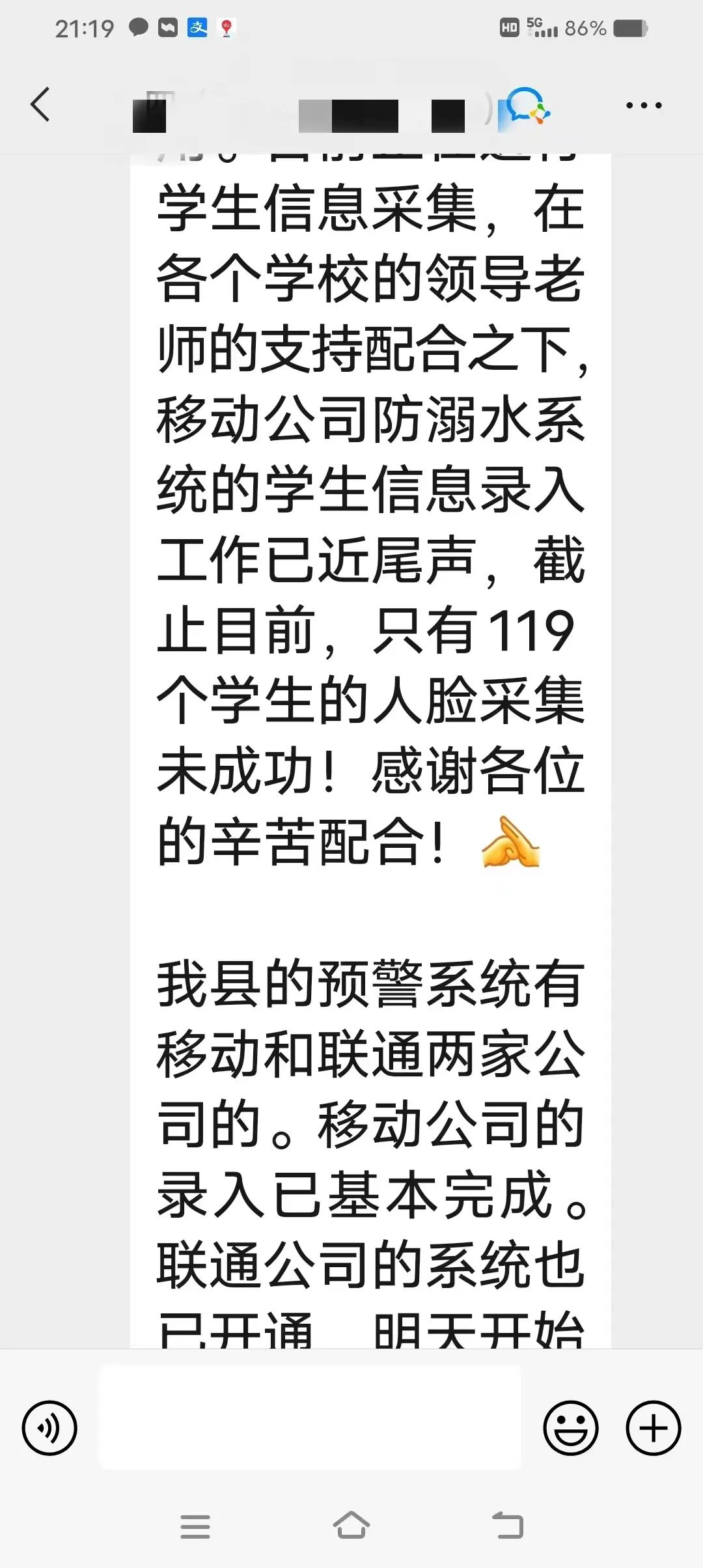Viewport: 703px width, 1568px height.
Task: Open the plus attachment panel
Action: (653, 1427)
